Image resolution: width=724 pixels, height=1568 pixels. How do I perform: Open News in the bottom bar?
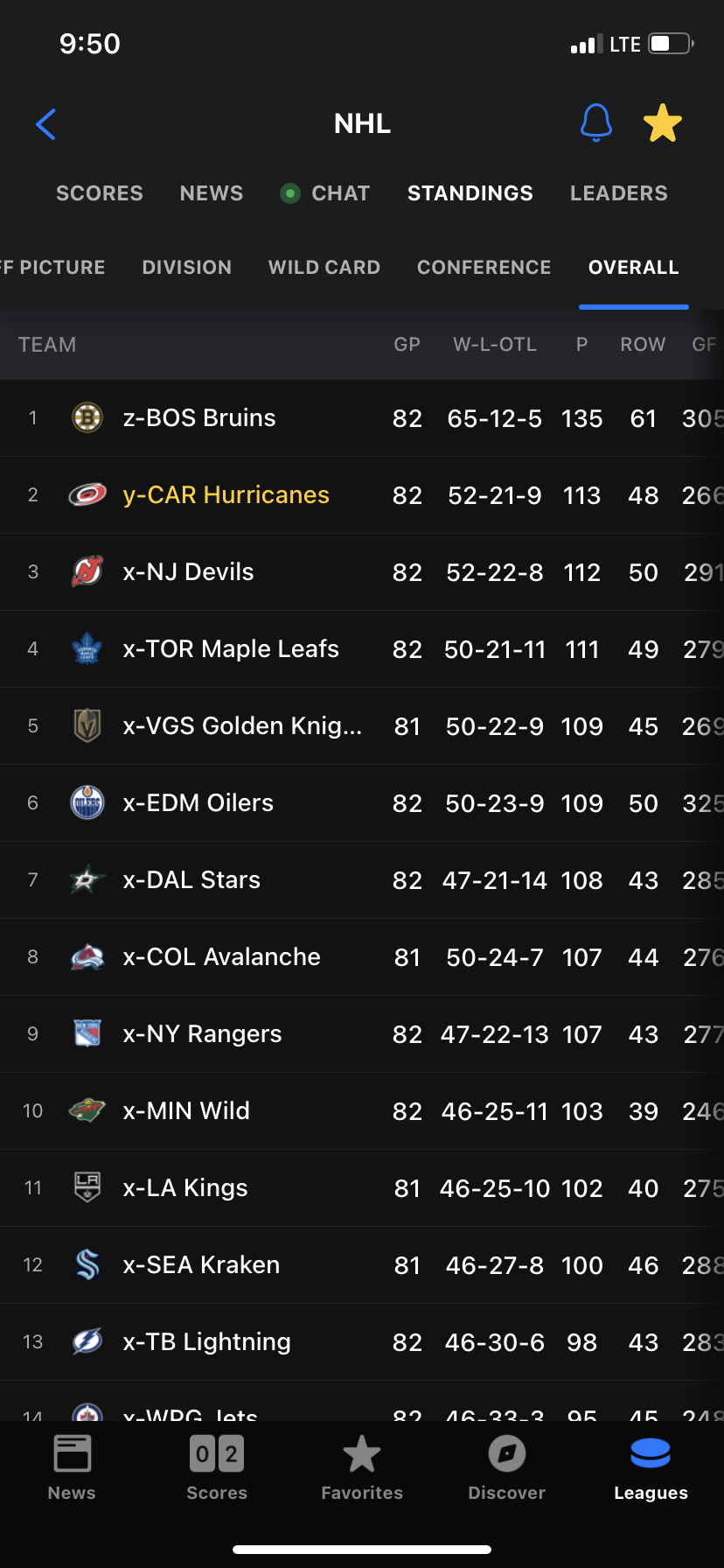(72, 1469)
